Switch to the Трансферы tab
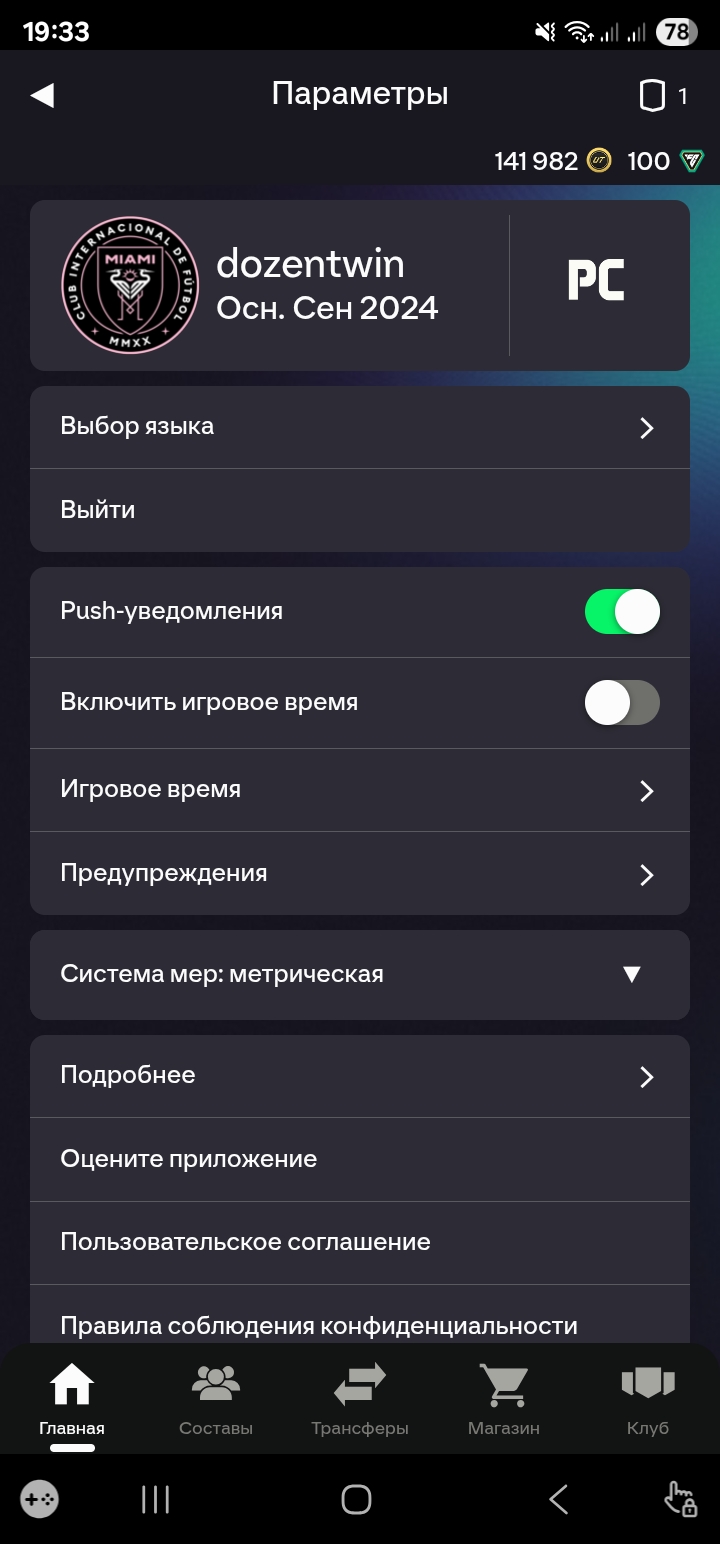The width and height of the screenshot is (720, 1544). click(x=360, y=1400)
